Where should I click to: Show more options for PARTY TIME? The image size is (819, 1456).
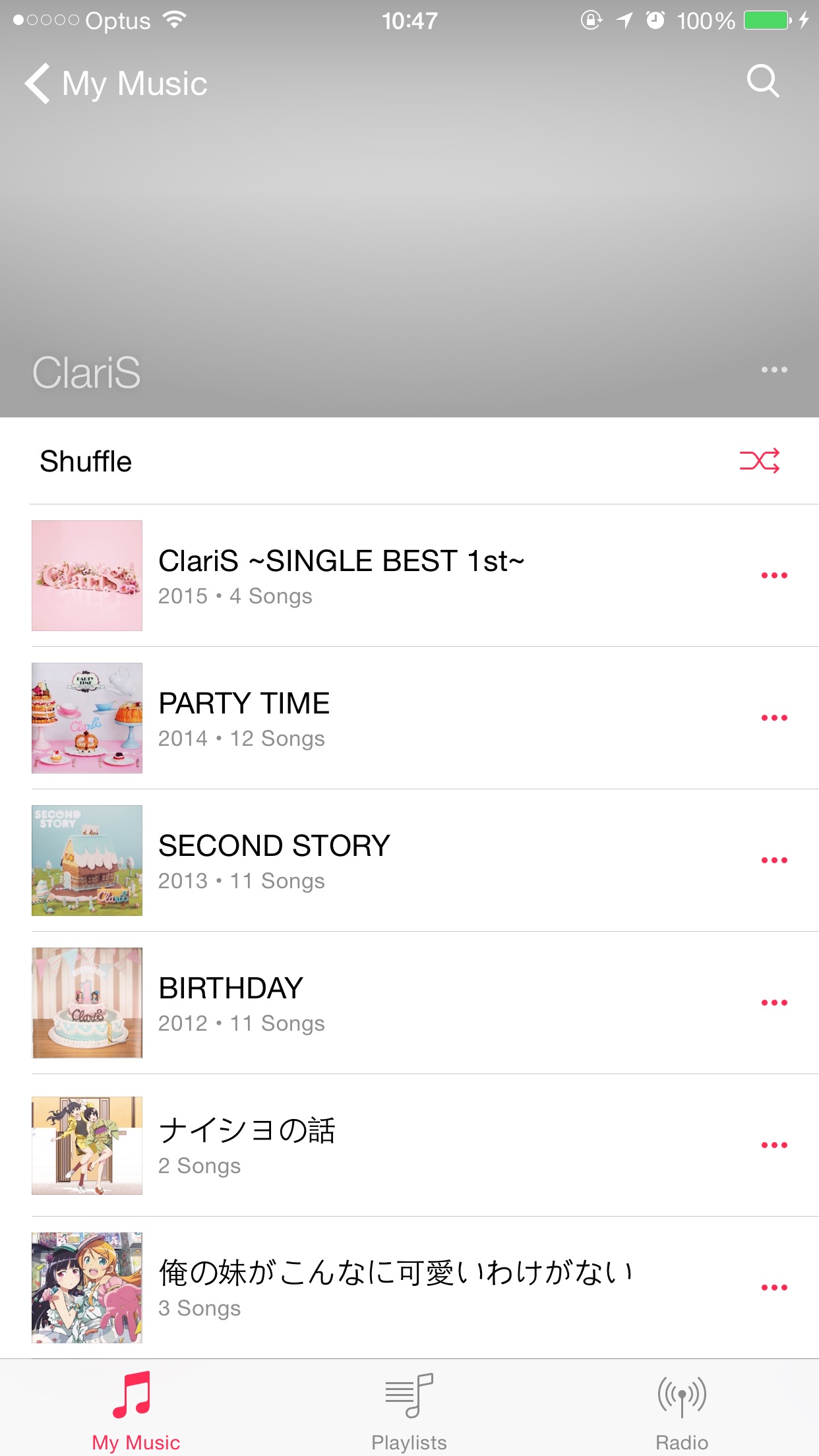773,718
